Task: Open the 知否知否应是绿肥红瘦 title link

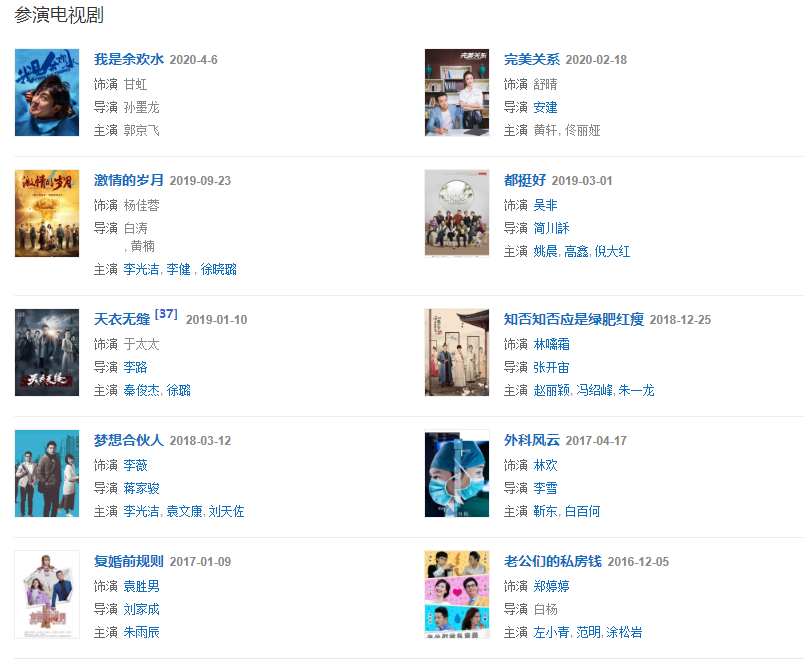Action: (x=573, y=320)
